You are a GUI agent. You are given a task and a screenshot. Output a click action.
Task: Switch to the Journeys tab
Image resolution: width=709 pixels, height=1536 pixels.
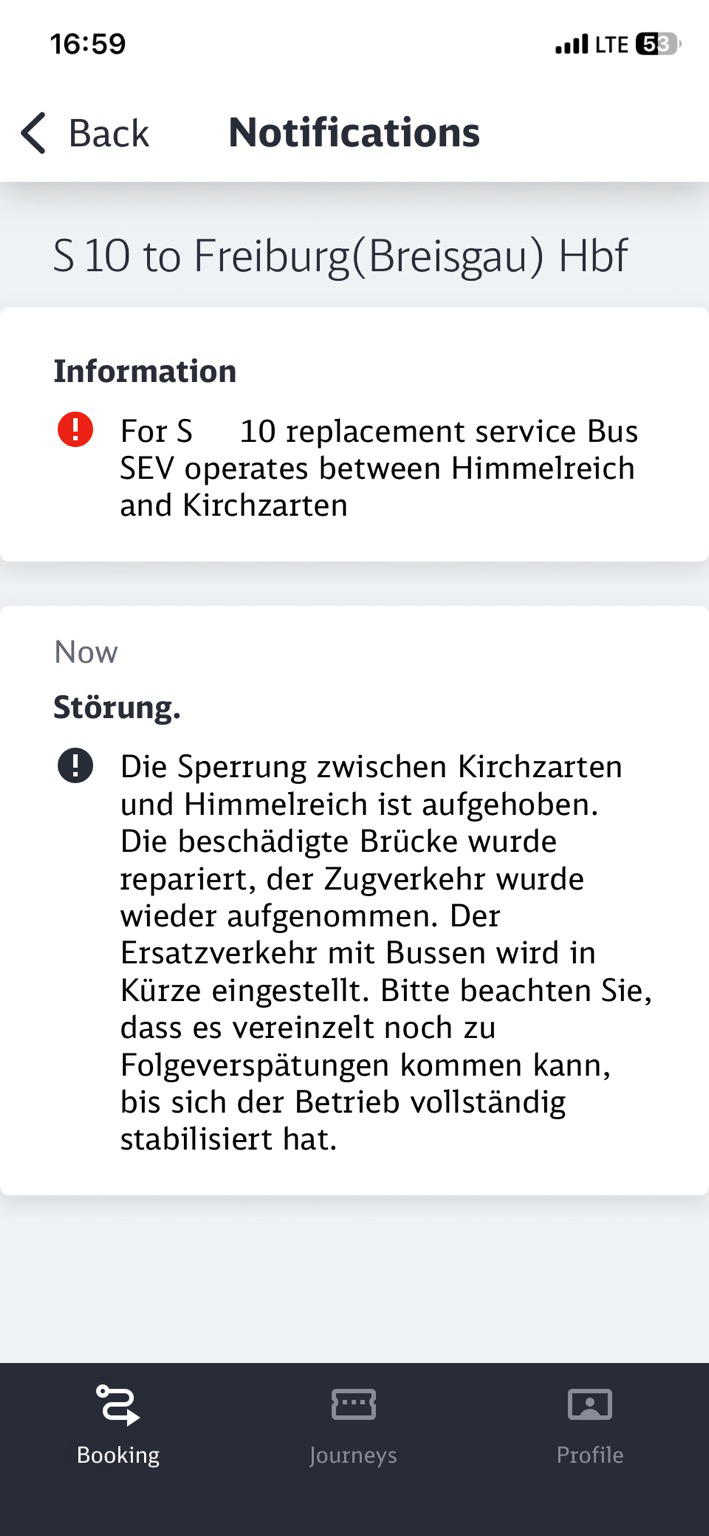[x=353, y=1425]
